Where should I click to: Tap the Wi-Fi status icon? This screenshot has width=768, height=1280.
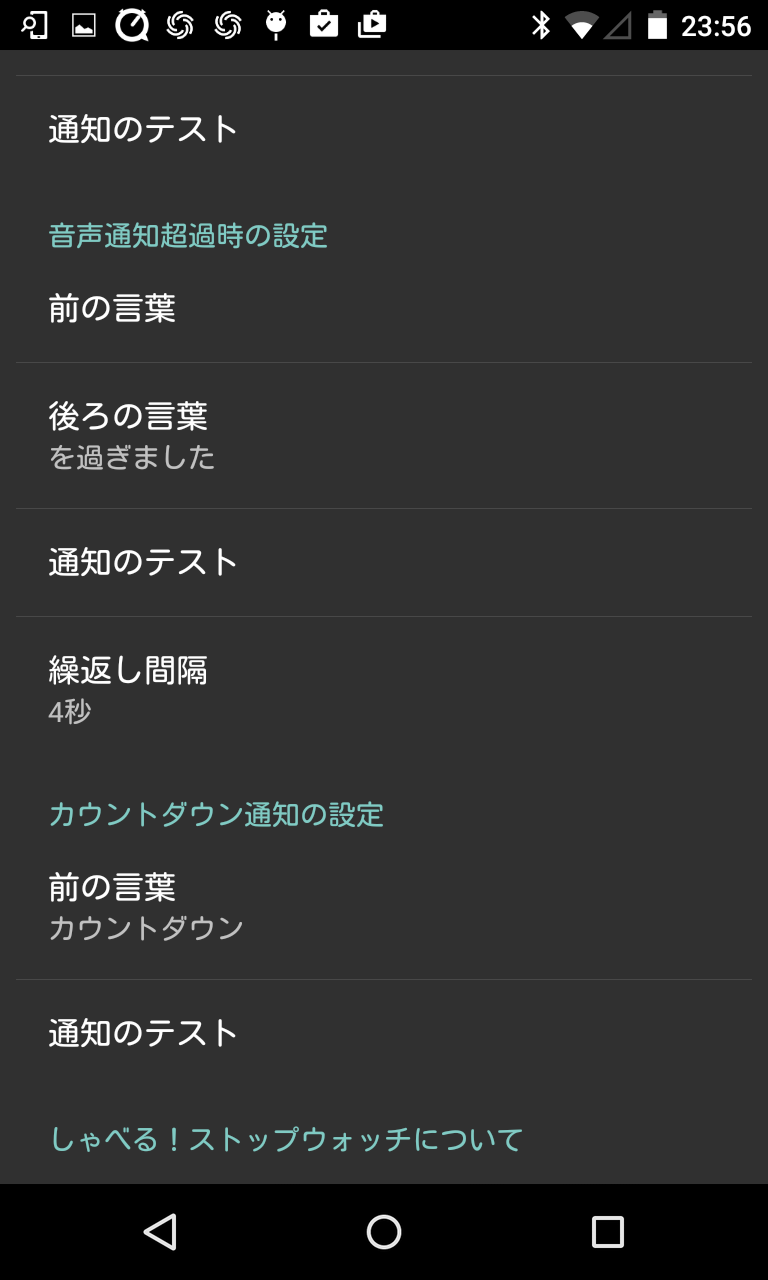(582, 25)
